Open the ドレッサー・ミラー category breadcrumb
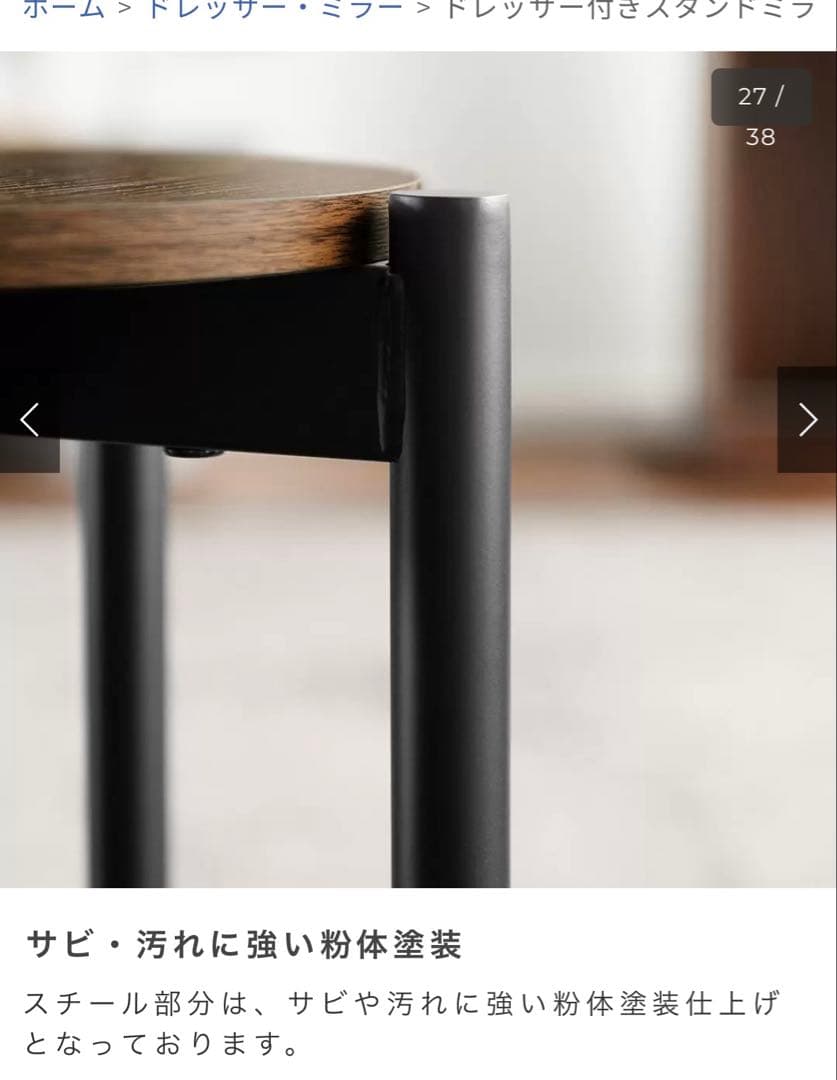837x1080 pixels. (x=274, y=9)
